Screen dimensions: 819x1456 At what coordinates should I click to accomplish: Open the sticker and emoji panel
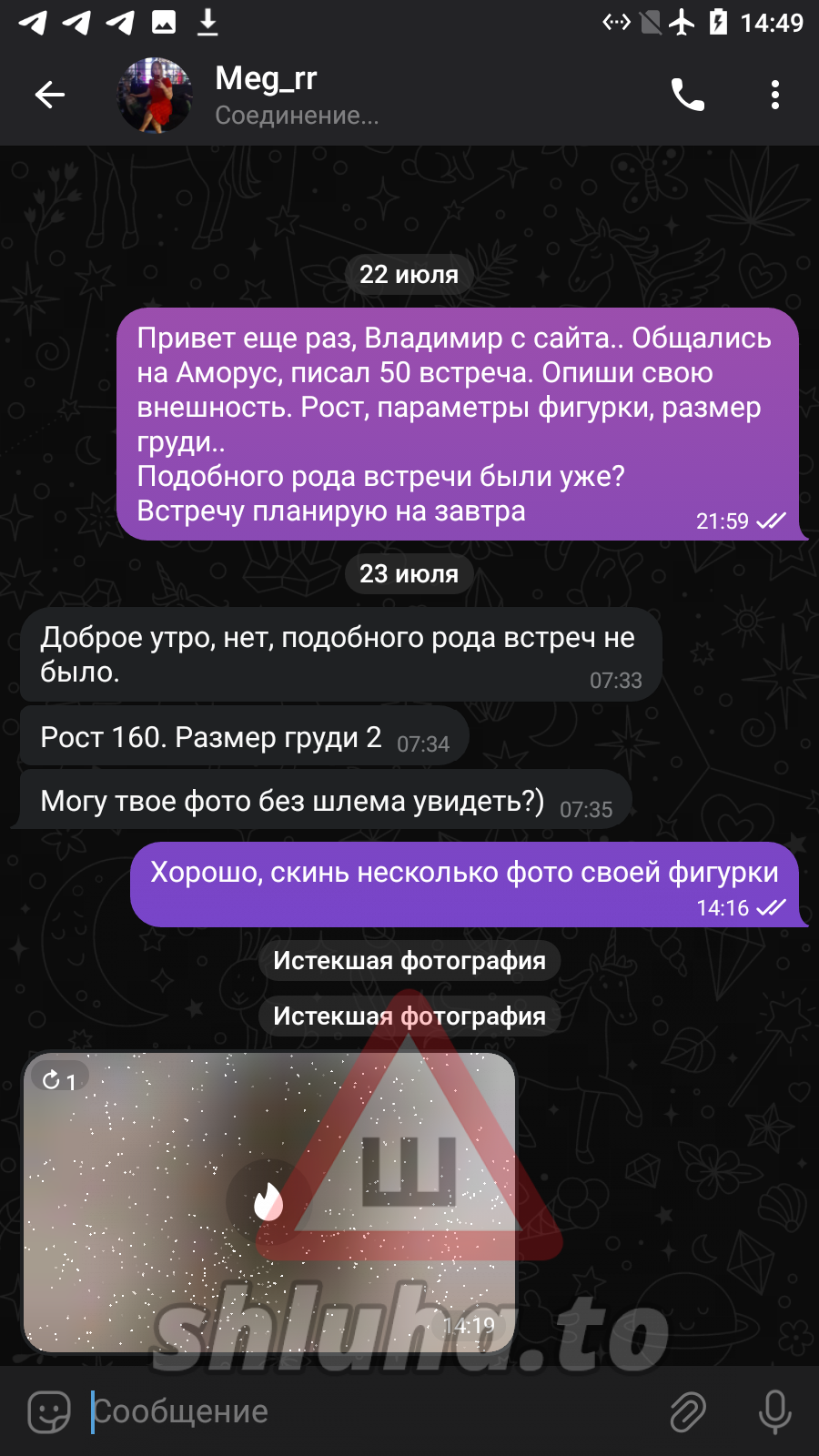click(x=49, y=1411)
